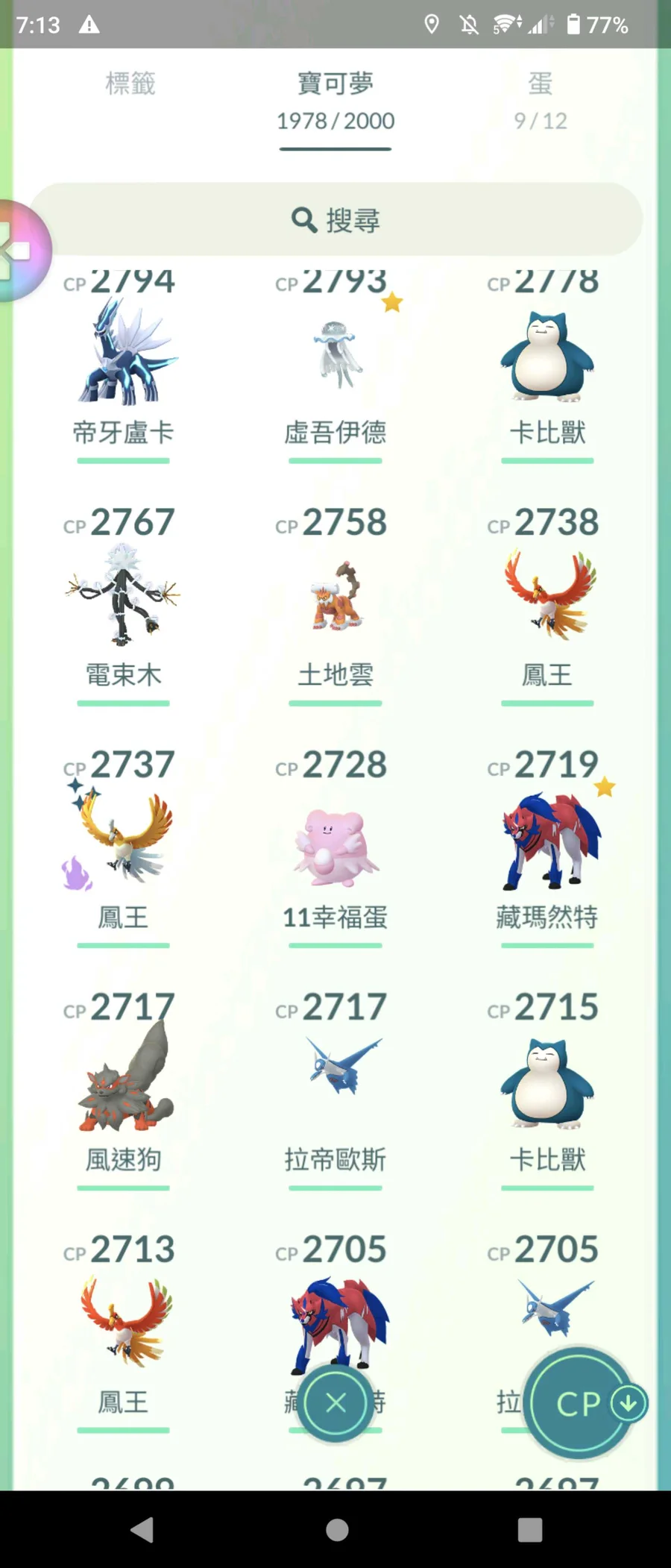Open 土地雲 with CP 2758
Screen dimensions: 671x1568
(x=335, y=597)
